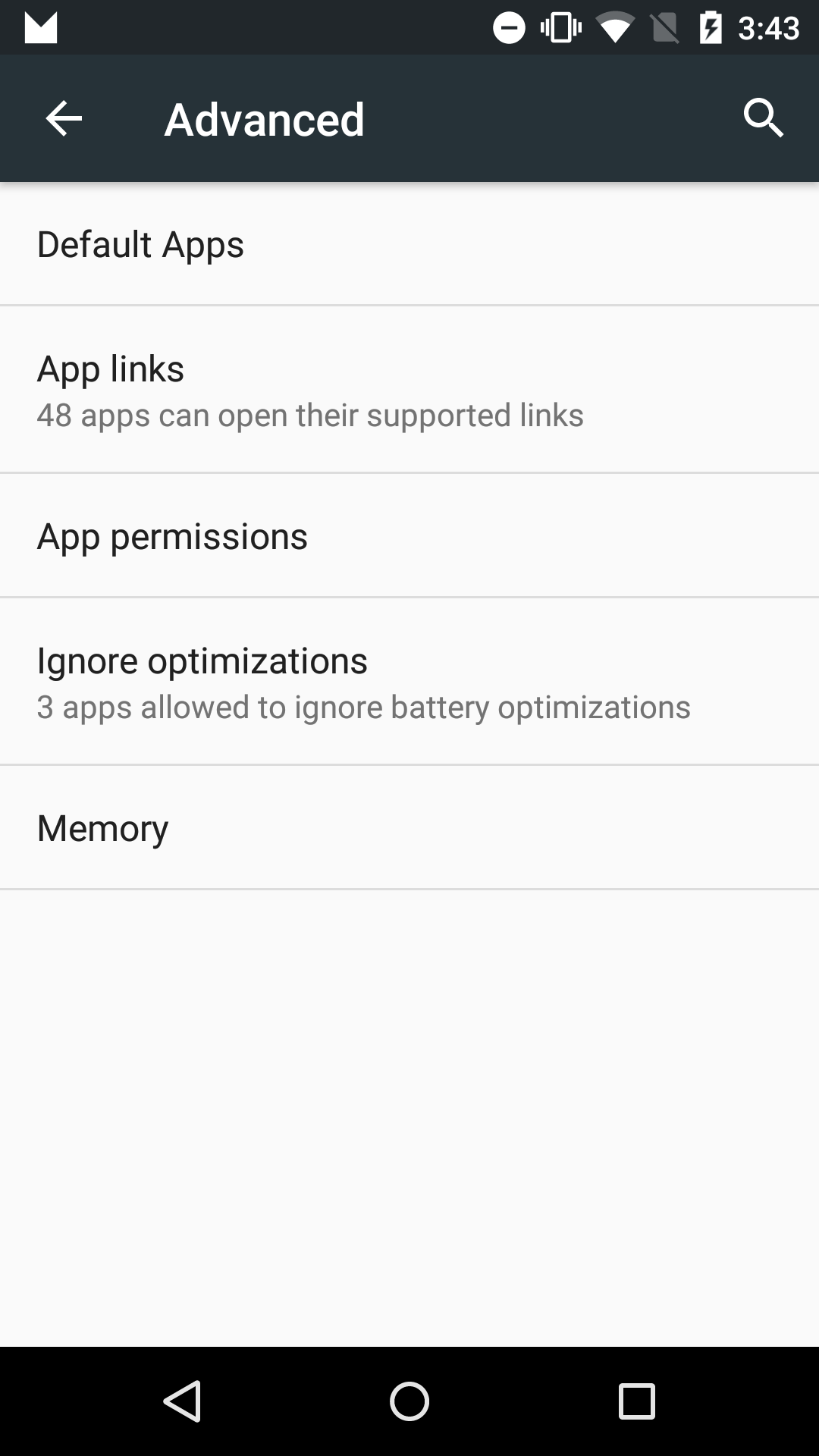Open settings search with the magnifier icon
This screenshot has height=1456, width=819.
764,118
